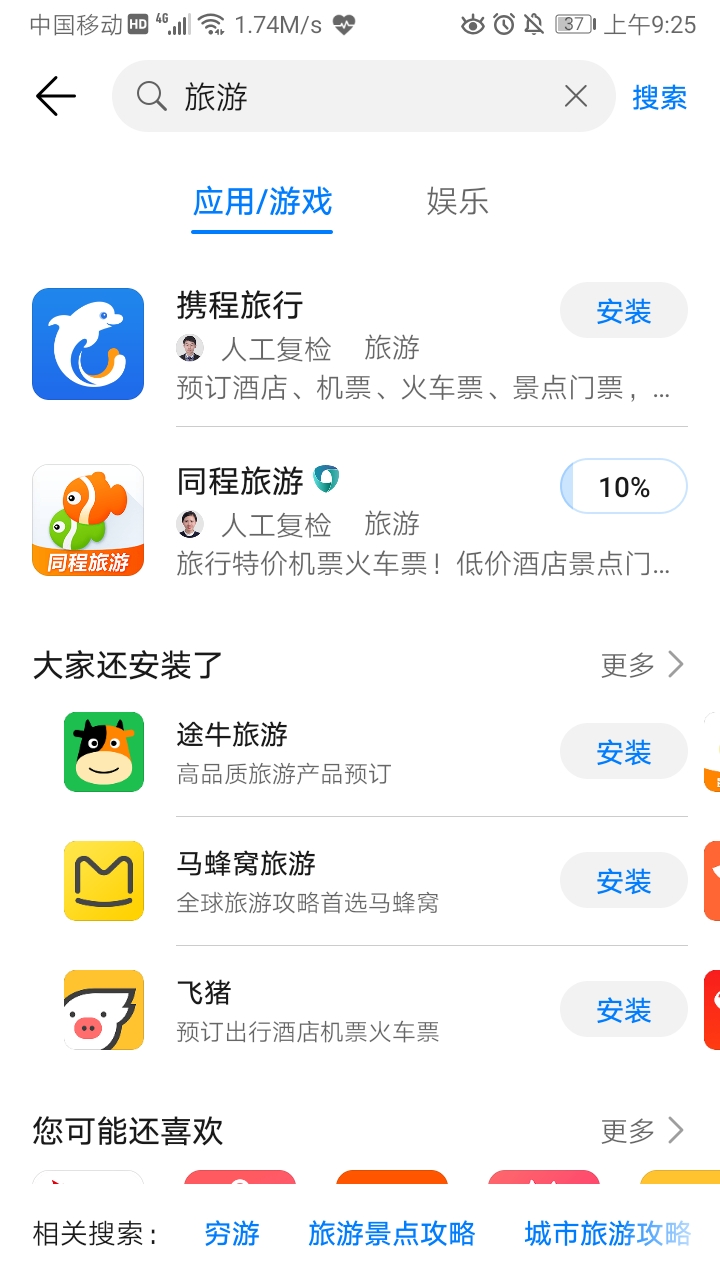Tap the 同程旅游 clownfish app icon
Screen dimensions: 720x1280
point(88,519)
